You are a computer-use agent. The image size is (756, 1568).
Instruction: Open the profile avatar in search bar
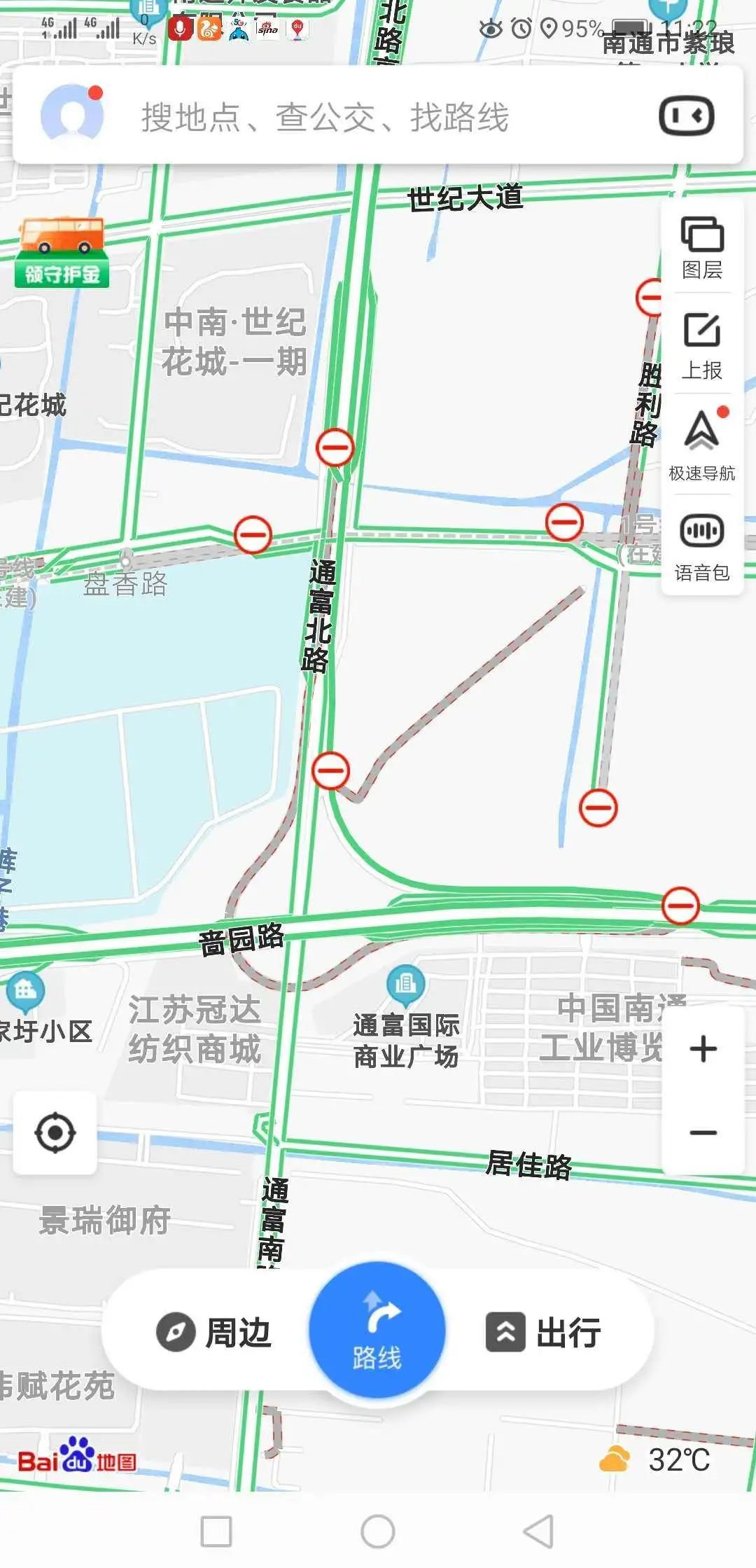[73, 113]
